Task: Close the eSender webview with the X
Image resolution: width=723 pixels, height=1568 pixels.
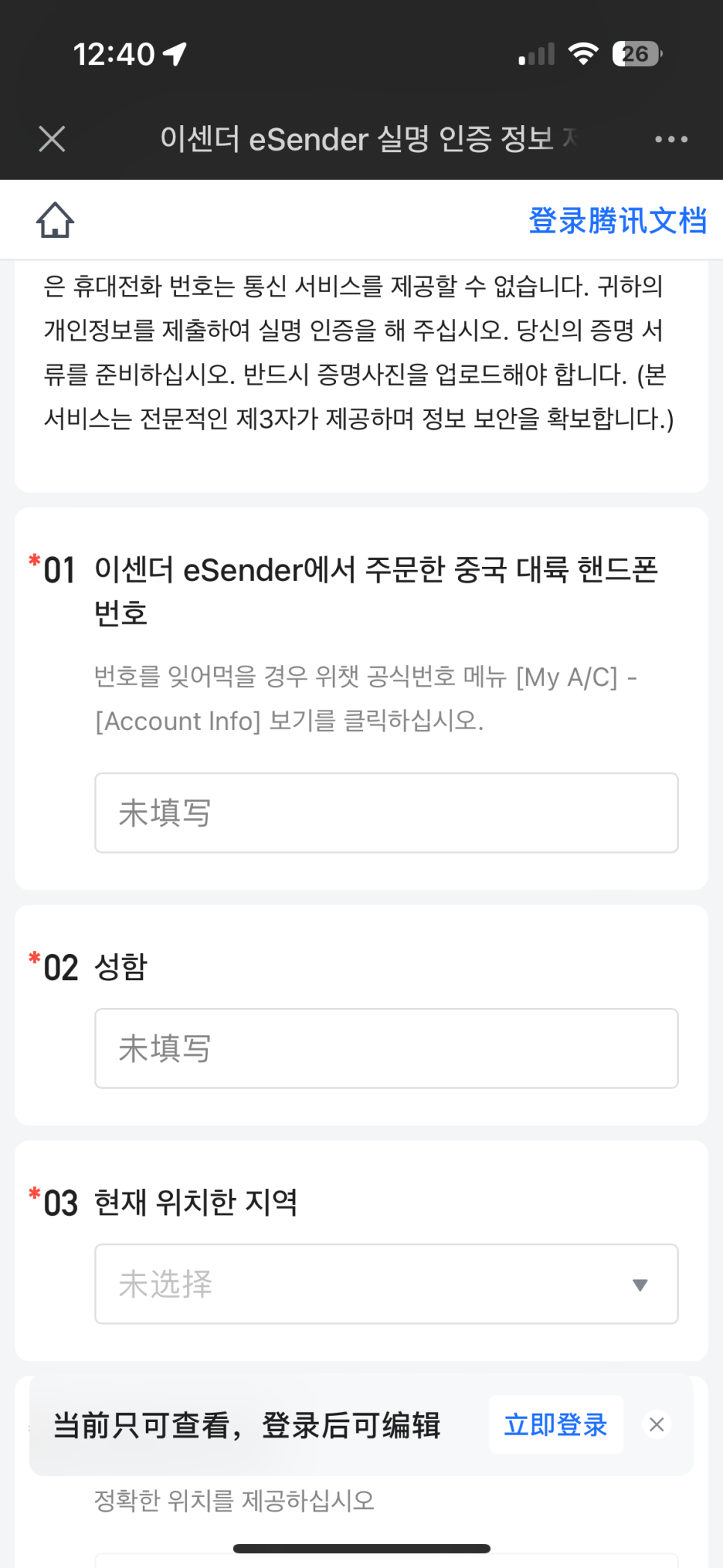Action: click(x=52, y=139)
